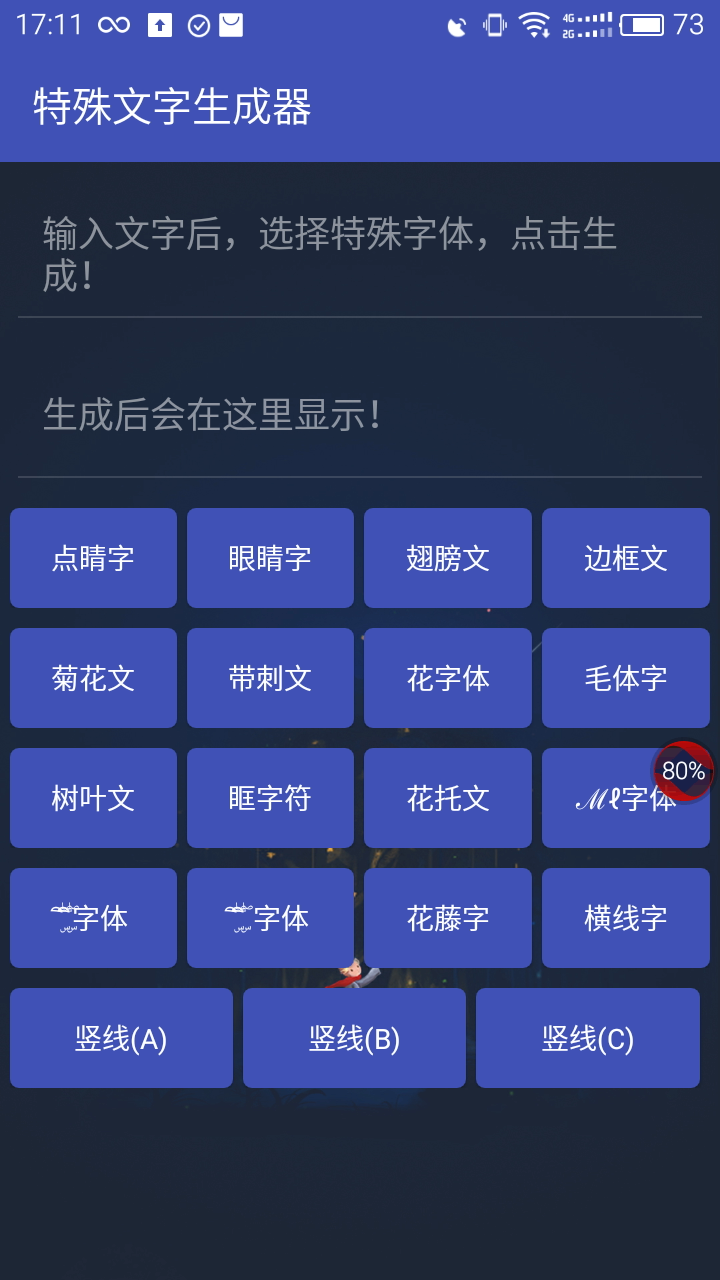This screenshot has width=720, height=1280.
Task: Choose the Mℓ字体 font style
Action: [625, 797]
